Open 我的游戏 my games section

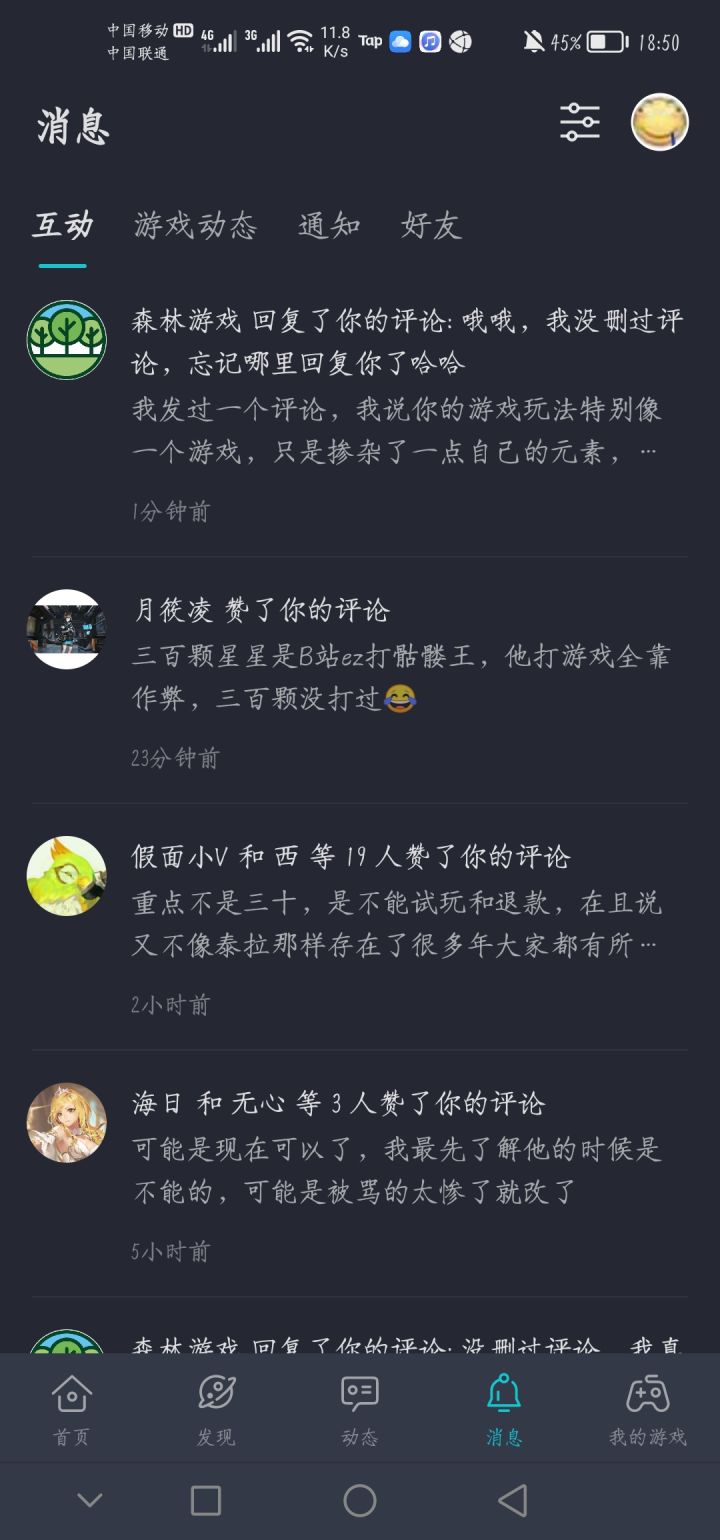pos(646,1405)
